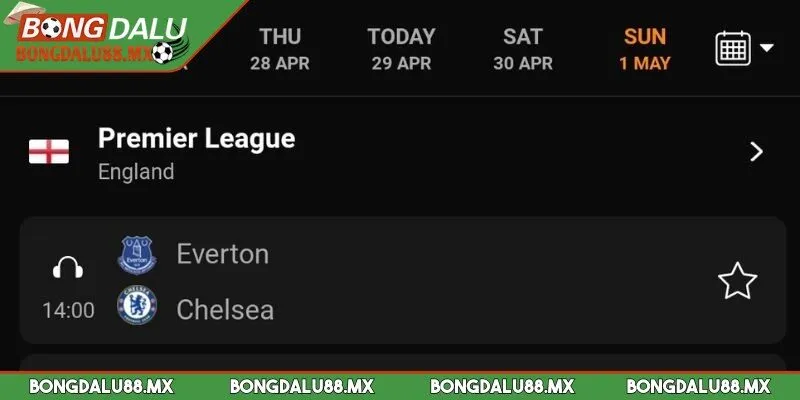Select the Thu 28 Apr date tab

280,48
